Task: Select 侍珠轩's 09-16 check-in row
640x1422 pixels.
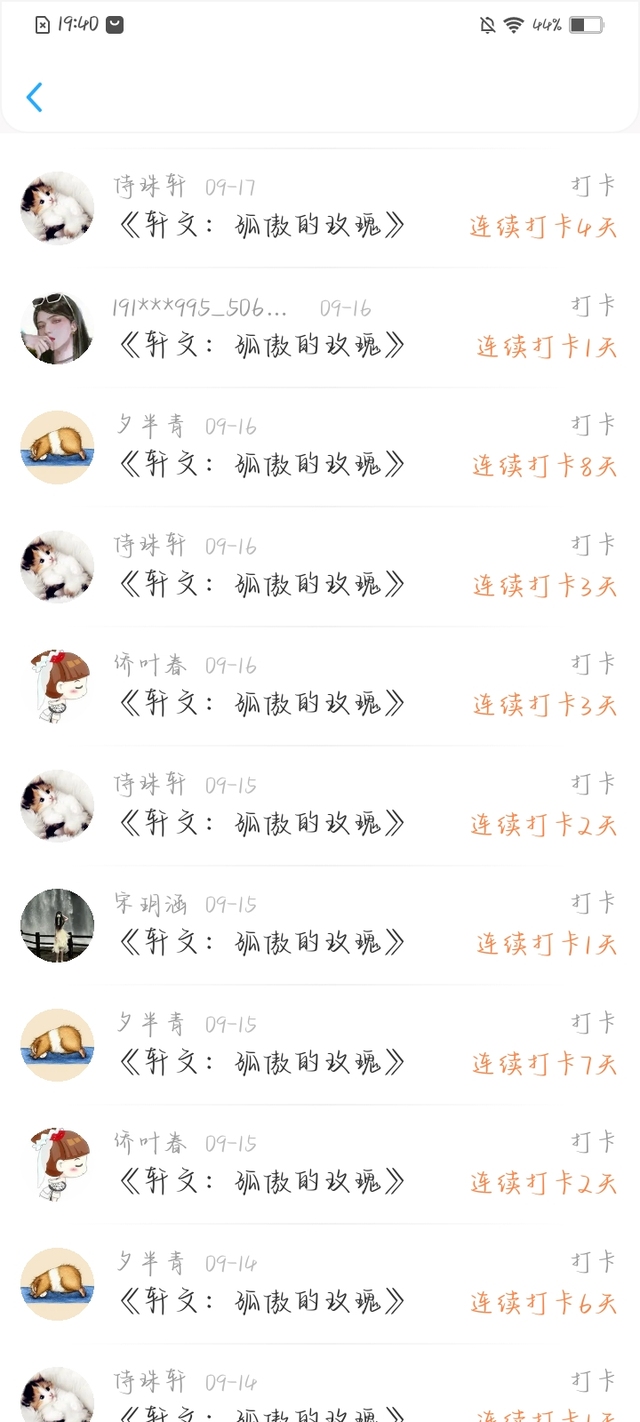Action: point(320,567)
